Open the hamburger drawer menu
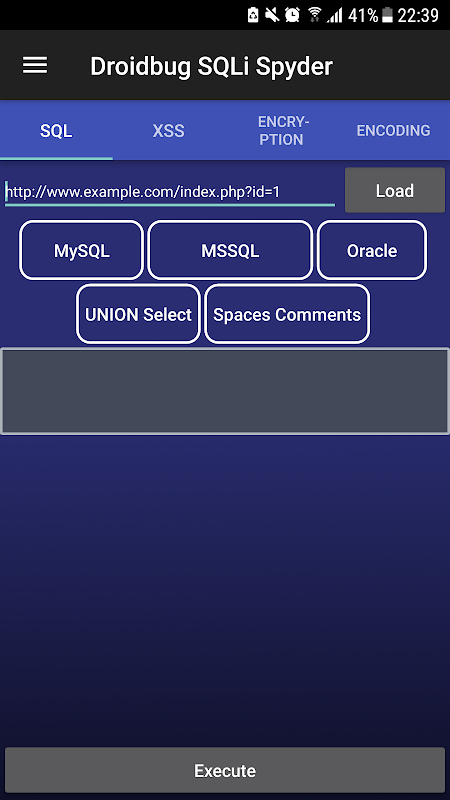The image size is (450, 800). coord(35,65)
